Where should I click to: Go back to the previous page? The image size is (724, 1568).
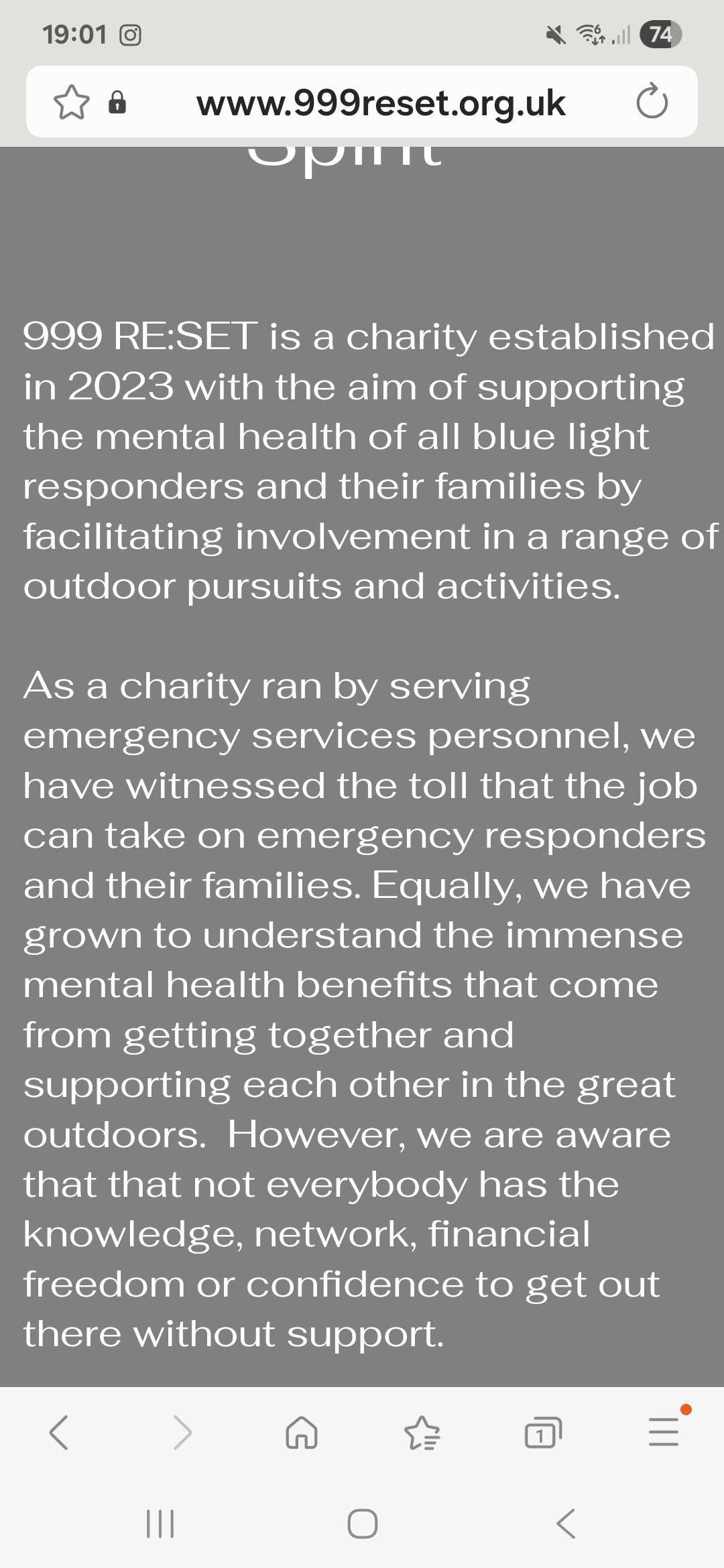coord(59,1433)
